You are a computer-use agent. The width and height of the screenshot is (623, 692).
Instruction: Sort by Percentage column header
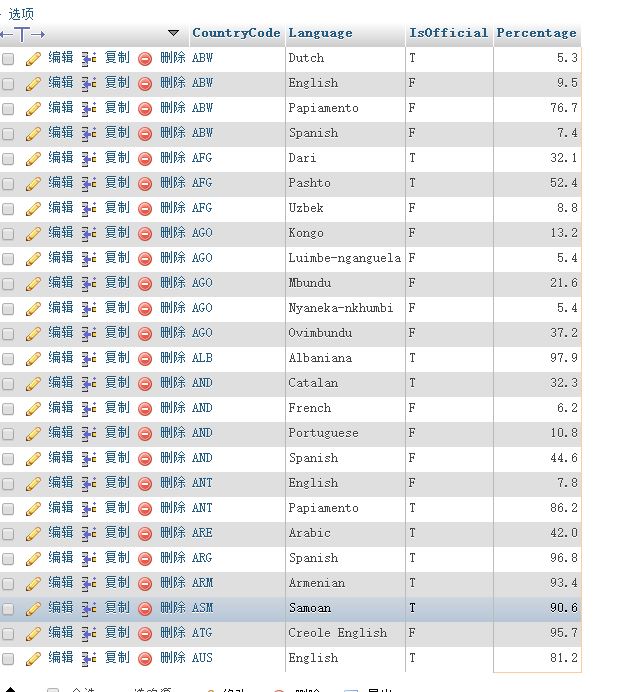coord(536,33)
